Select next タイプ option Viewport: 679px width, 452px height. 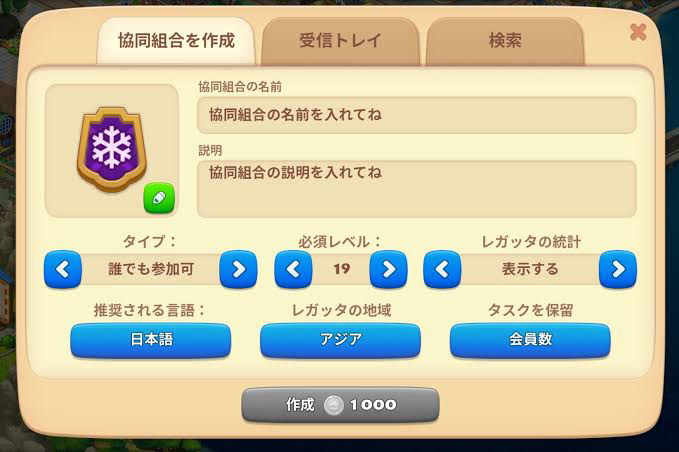coord(238,269)
